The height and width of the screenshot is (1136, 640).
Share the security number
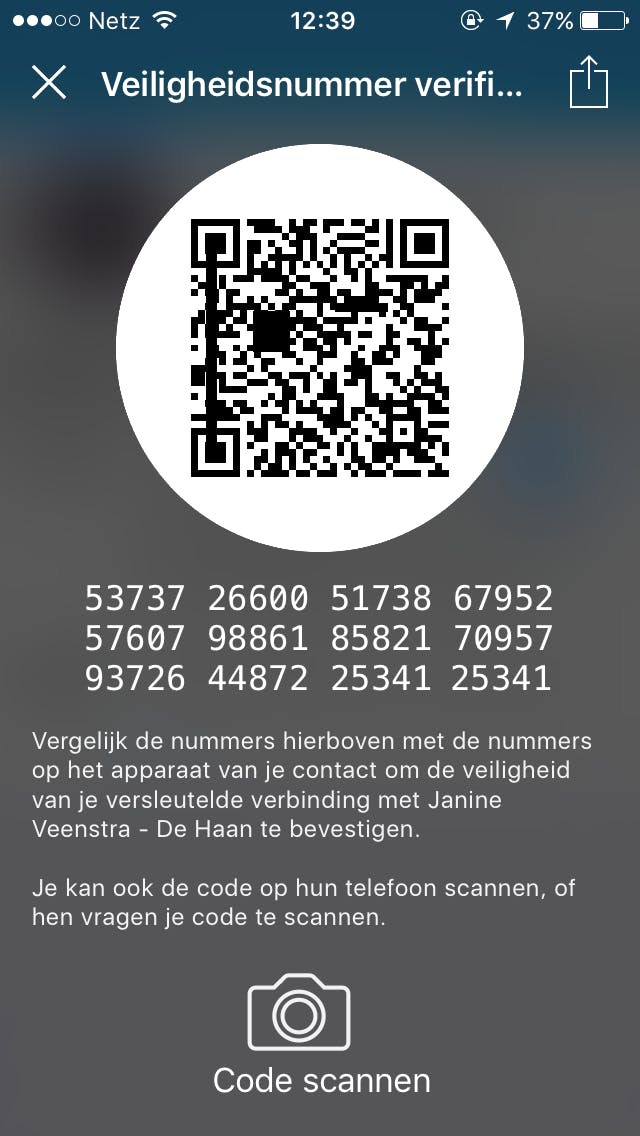point(589,81)
